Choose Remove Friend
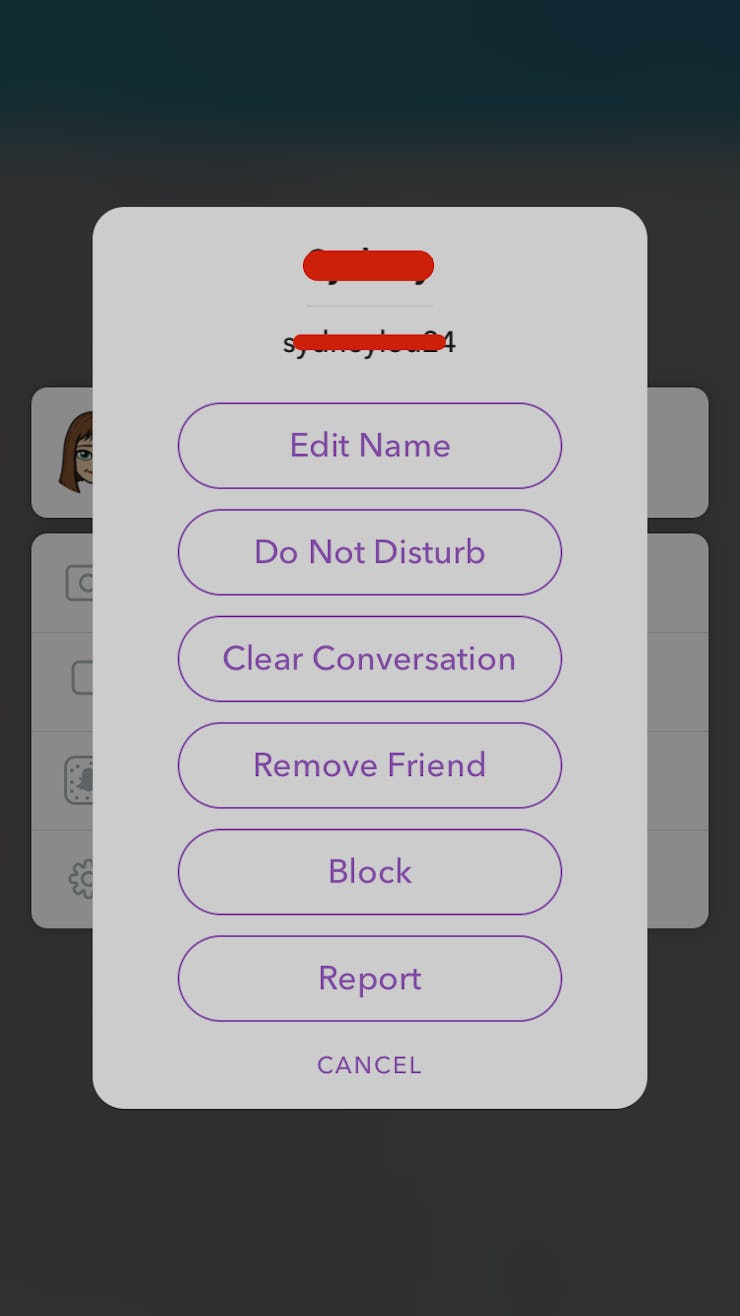This screenshot has width=740, height=1316. click(x=370, y=765)
